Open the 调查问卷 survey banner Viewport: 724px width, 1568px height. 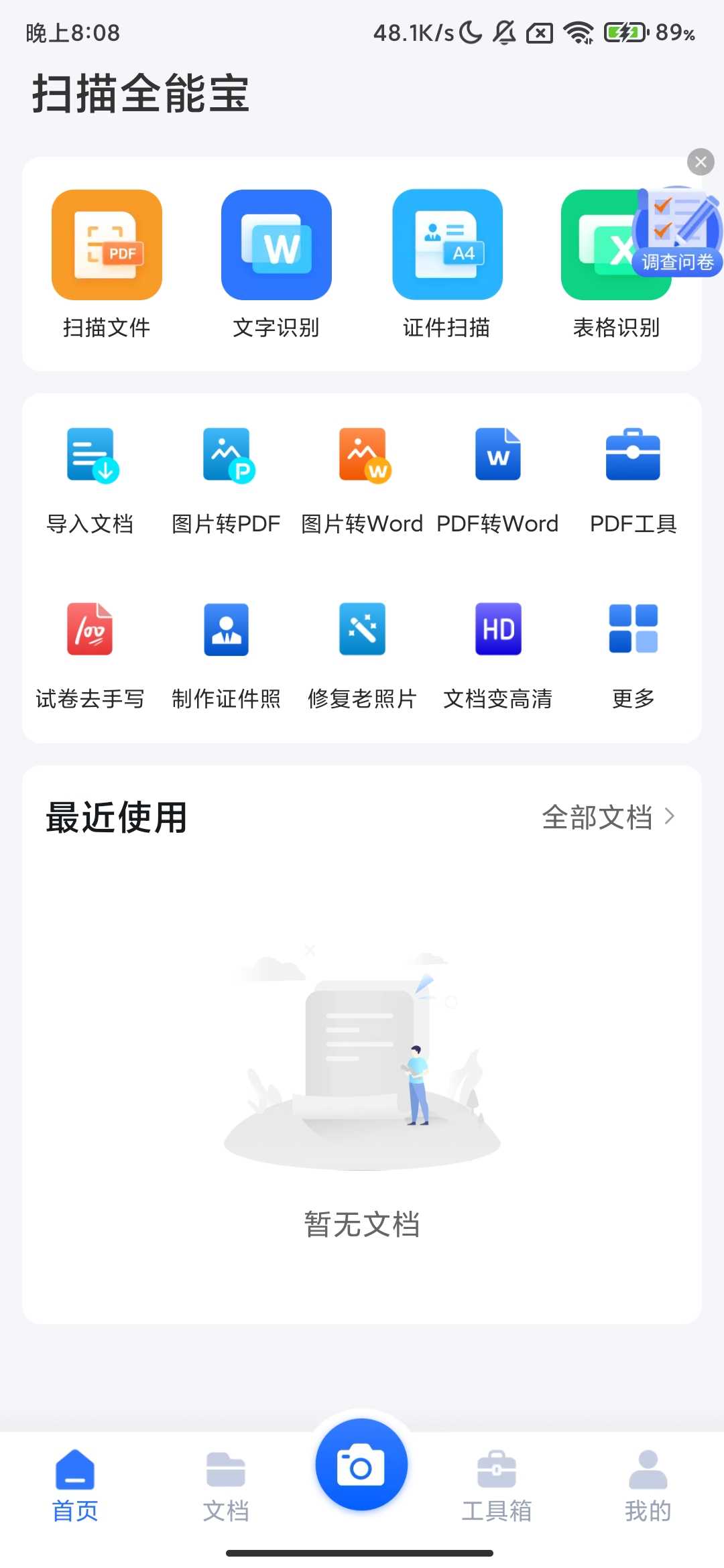point(677,235)
